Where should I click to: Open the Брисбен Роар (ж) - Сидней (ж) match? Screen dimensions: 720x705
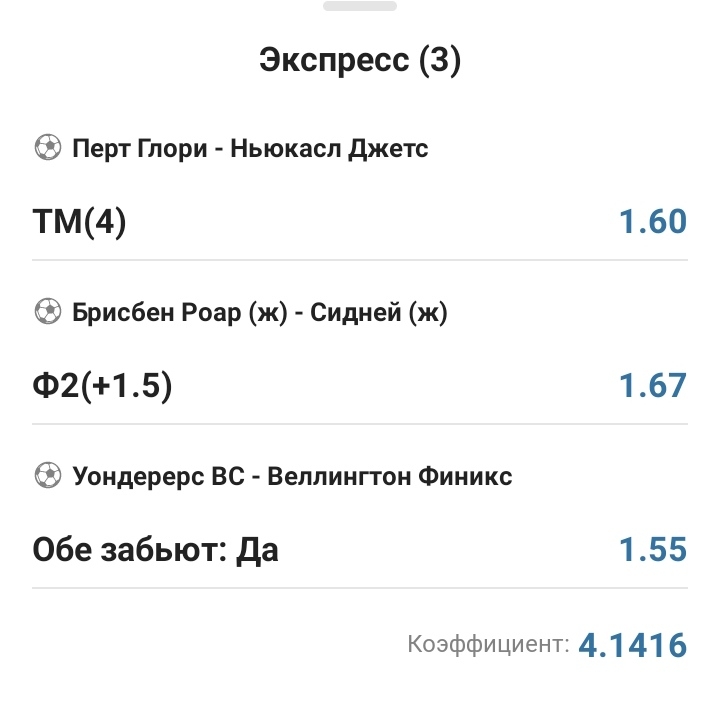(x=260, y=313)
